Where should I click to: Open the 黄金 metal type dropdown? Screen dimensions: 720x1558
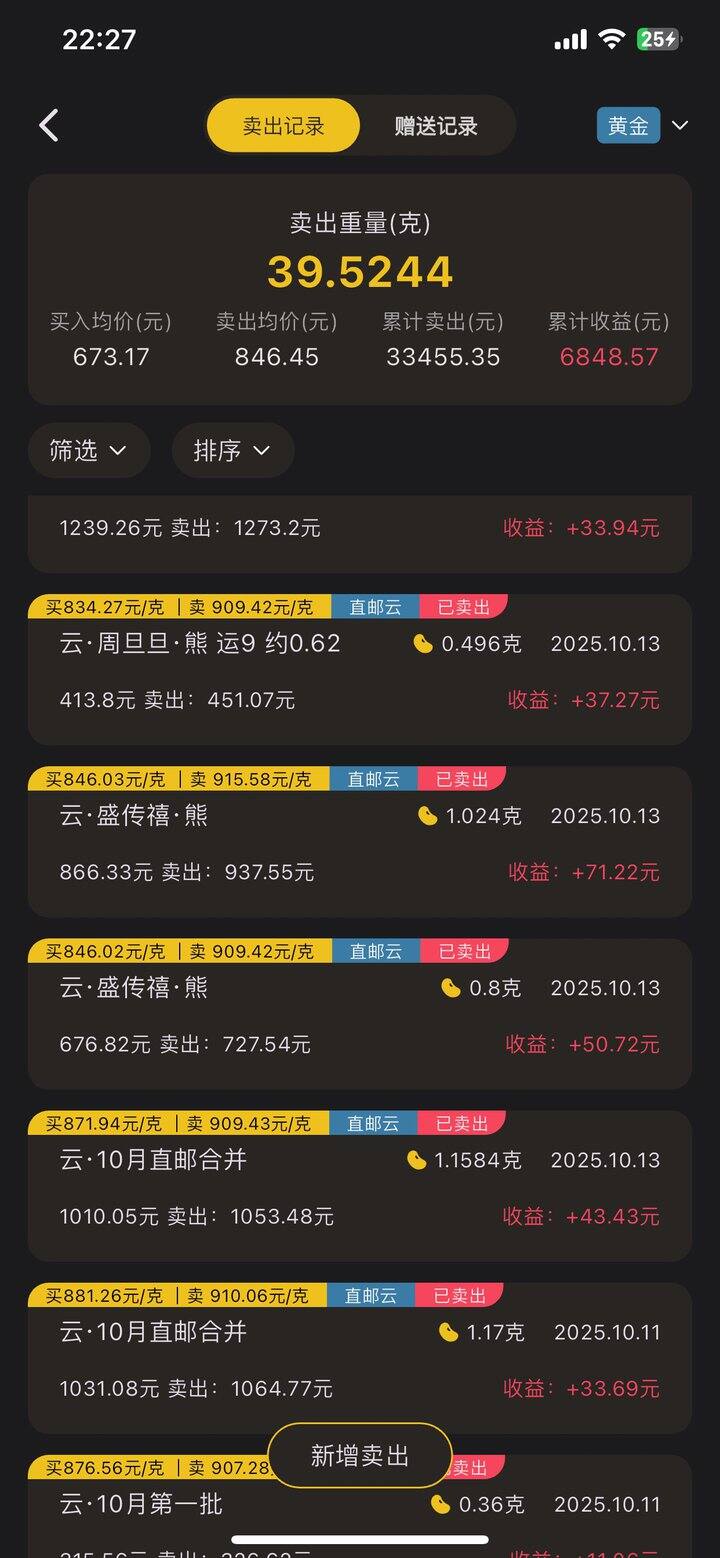pyautogui.click(x=643, y=126)
